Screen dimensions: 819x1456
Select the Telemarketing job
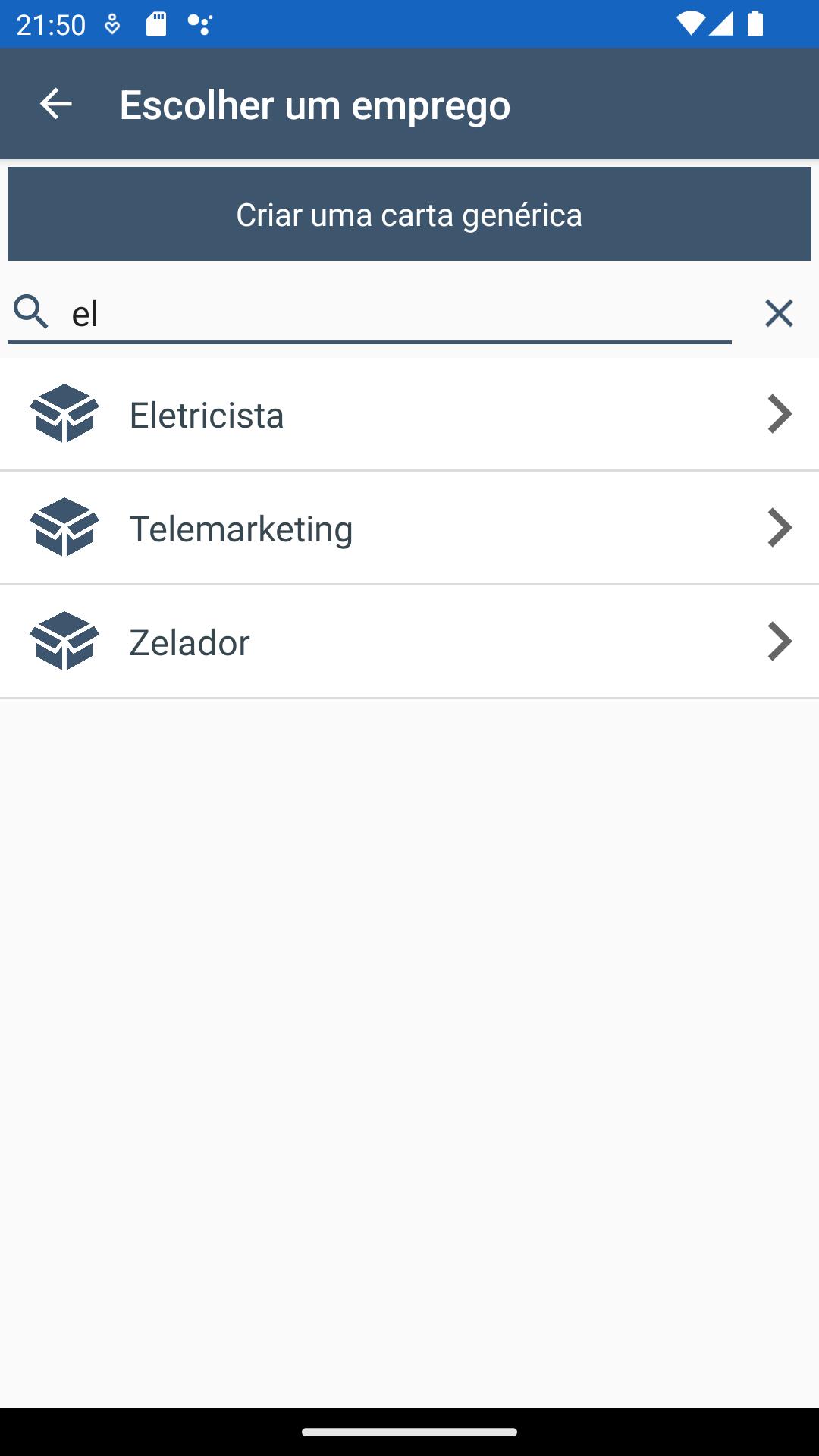[x=409, y=528]
